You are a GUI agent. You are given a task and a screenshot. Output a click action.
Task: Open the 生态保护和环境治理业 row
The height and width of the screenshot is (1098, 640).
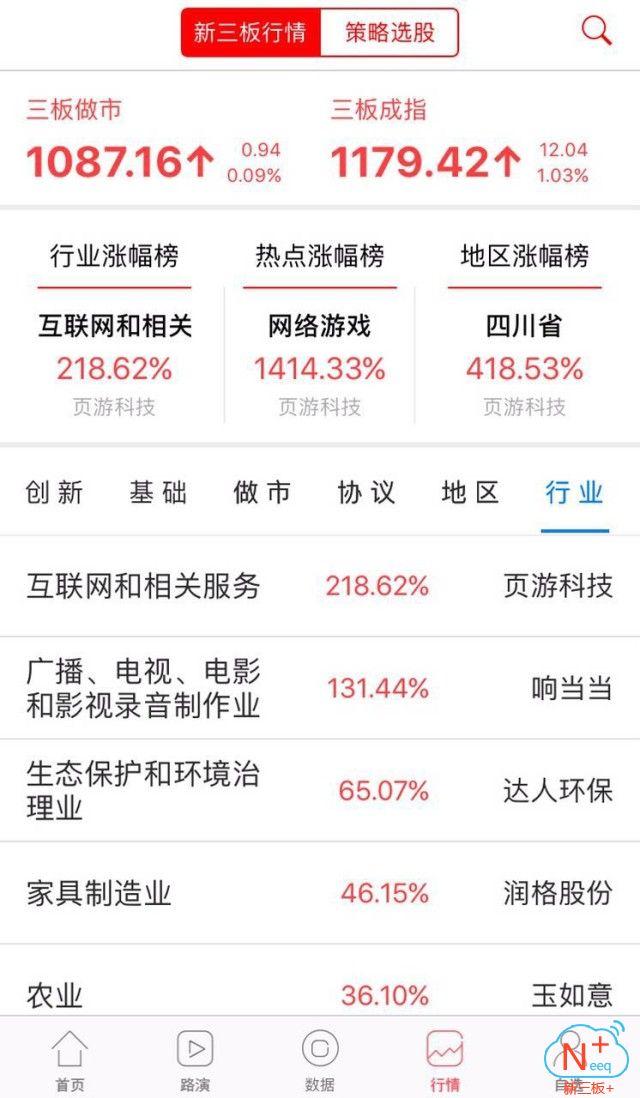[320, 791]
